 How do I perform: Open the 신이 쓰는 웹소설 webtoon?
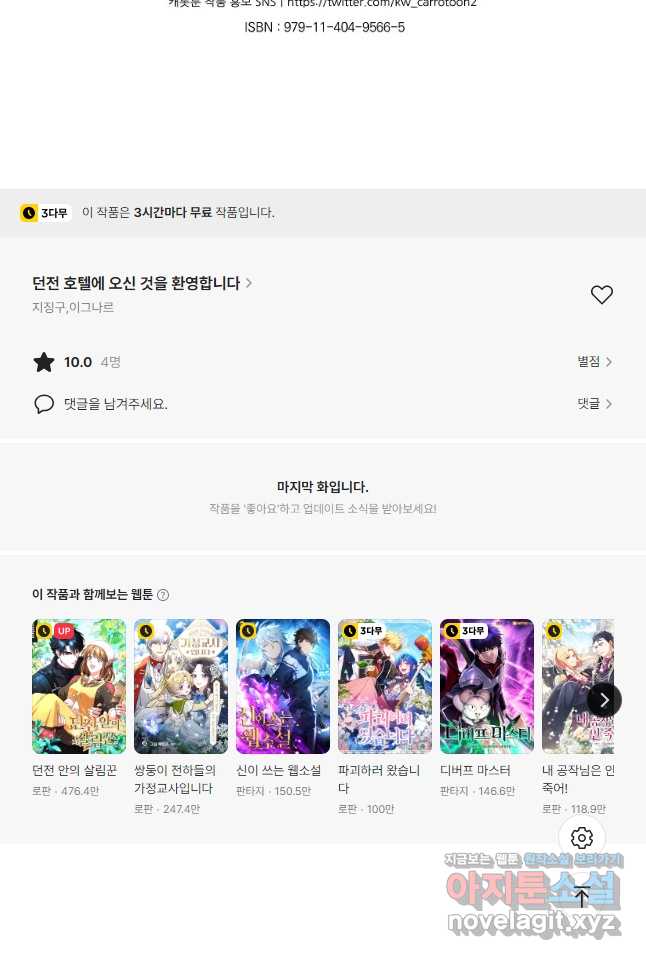pyautogui.click(x=283, y=686)
